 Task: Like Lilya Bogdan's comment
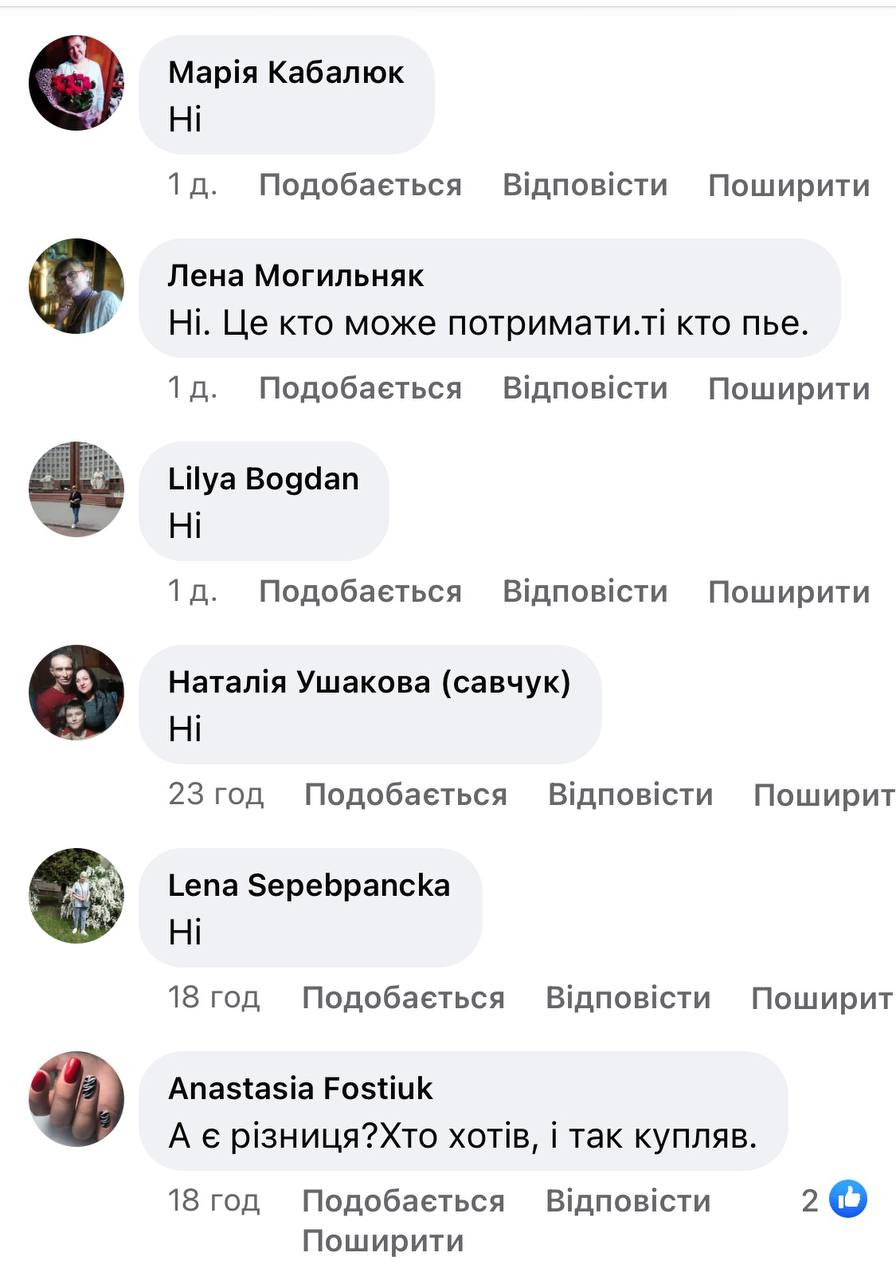(x=360, y=592)
